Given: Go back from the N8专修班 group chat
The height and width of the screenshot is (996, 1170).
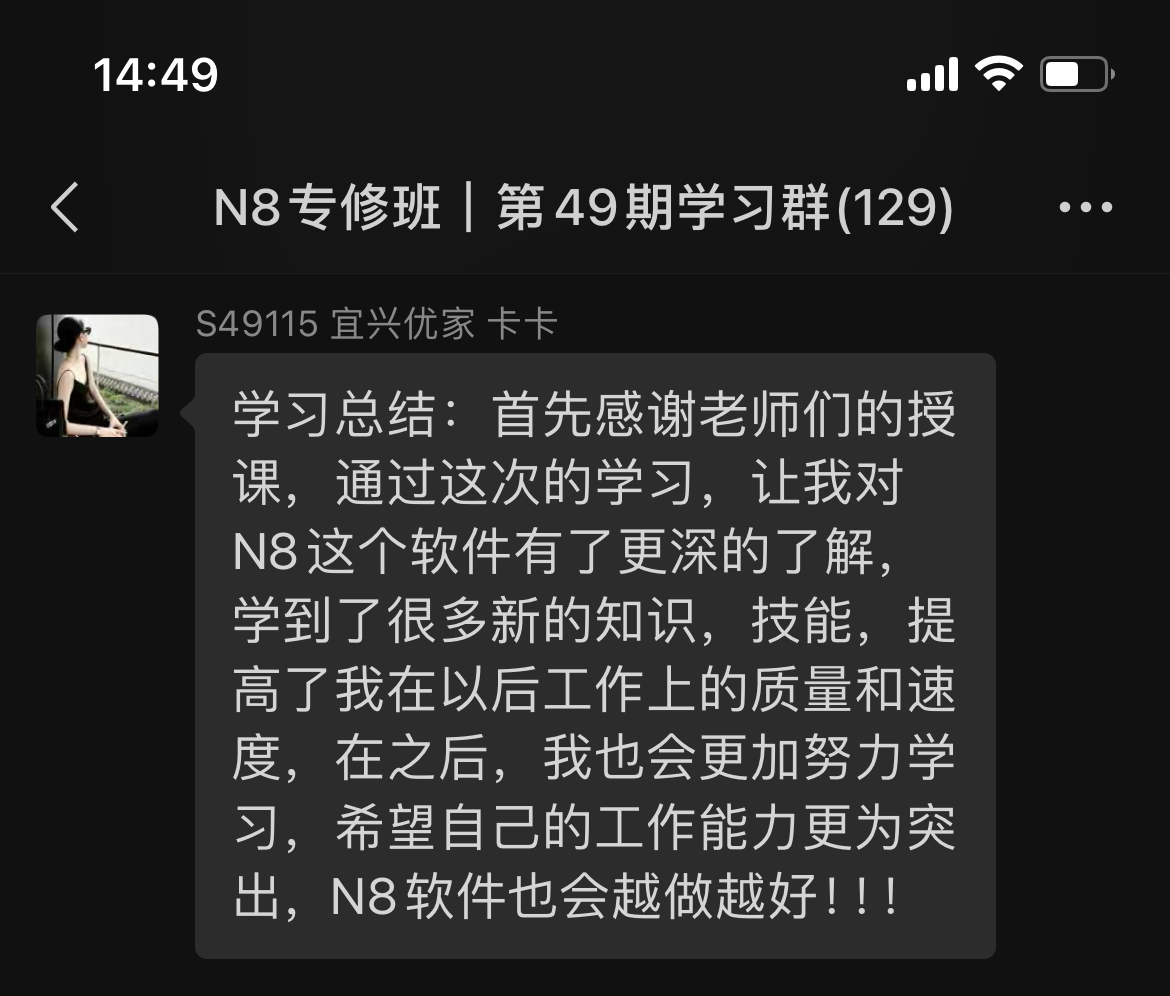Looking at the screenshot, I should 65,208.
